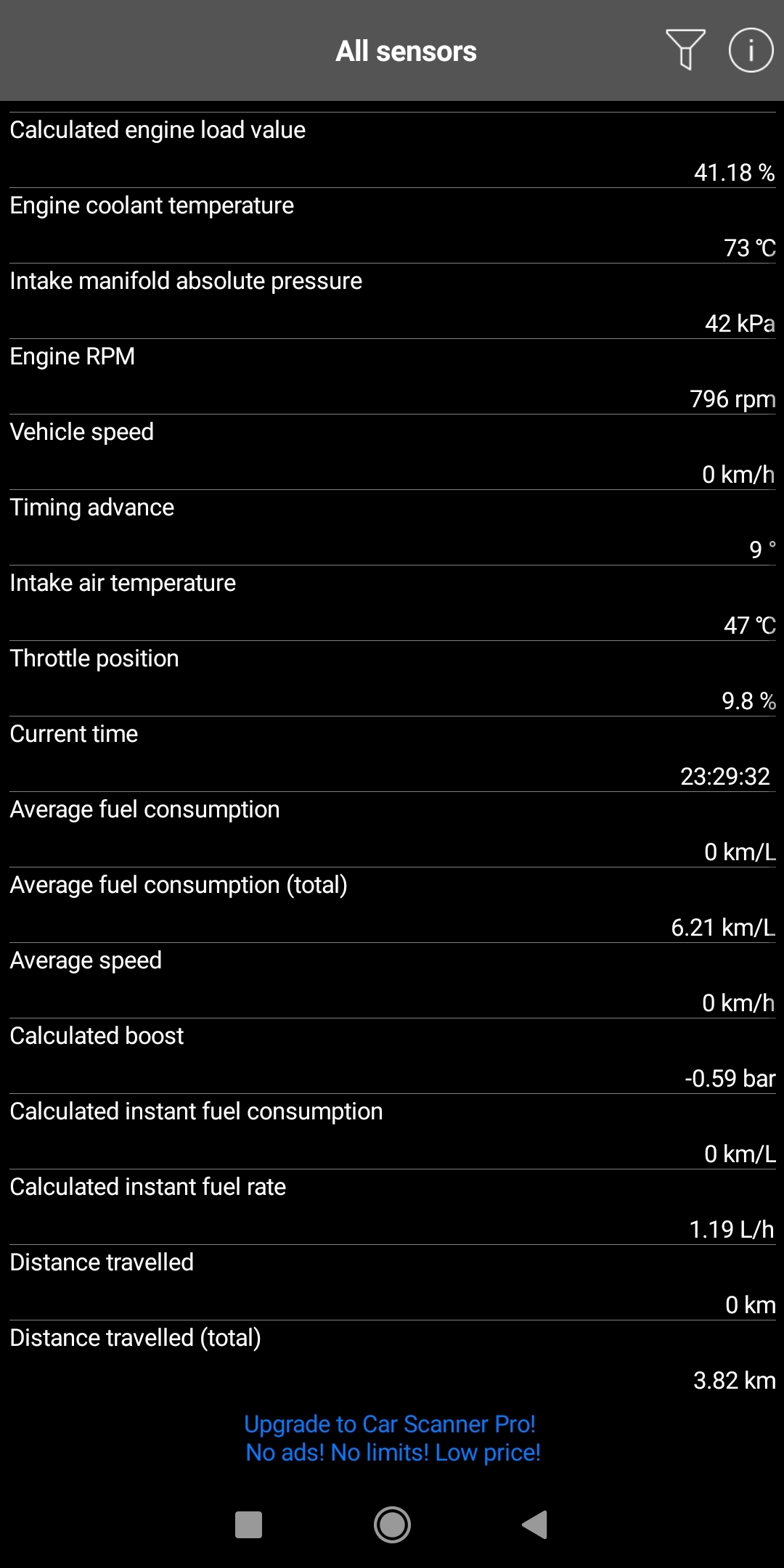Select Distance travelled (total) row
Image resolution: width=784 pixels, height=1568 pixels.
(x=392, y=1358)
